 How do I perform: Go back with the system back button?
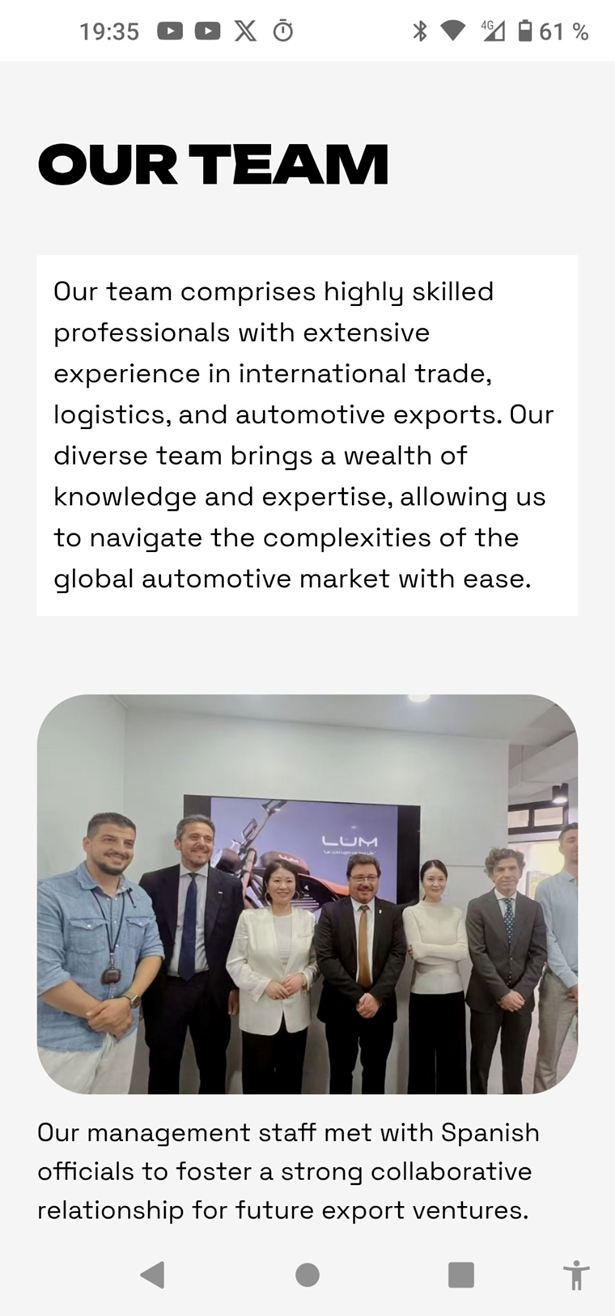coord(153,1274)
